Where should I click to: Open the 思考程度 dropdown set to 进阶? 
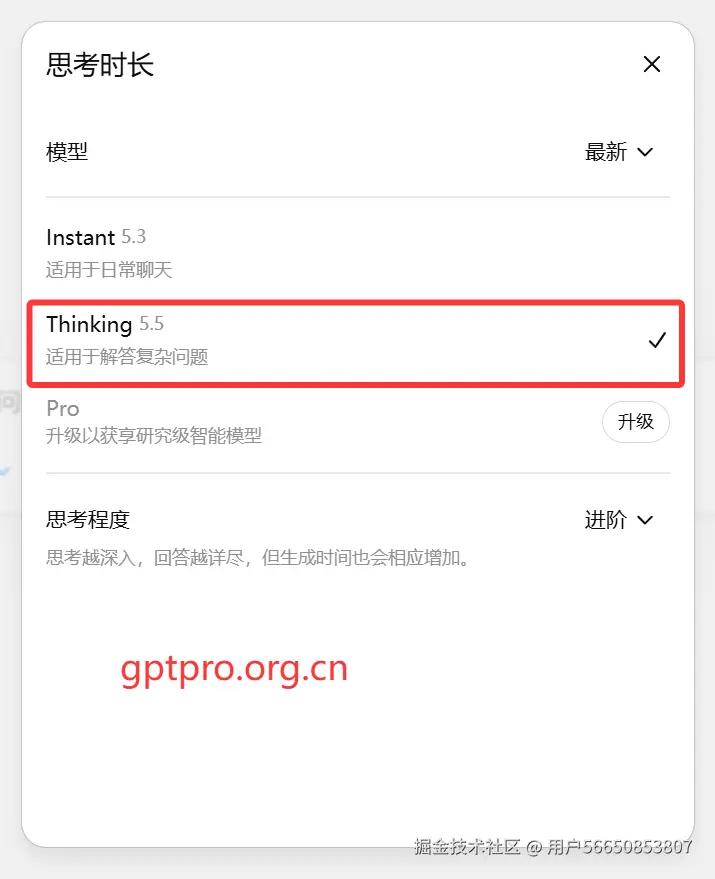click(619, 520)
